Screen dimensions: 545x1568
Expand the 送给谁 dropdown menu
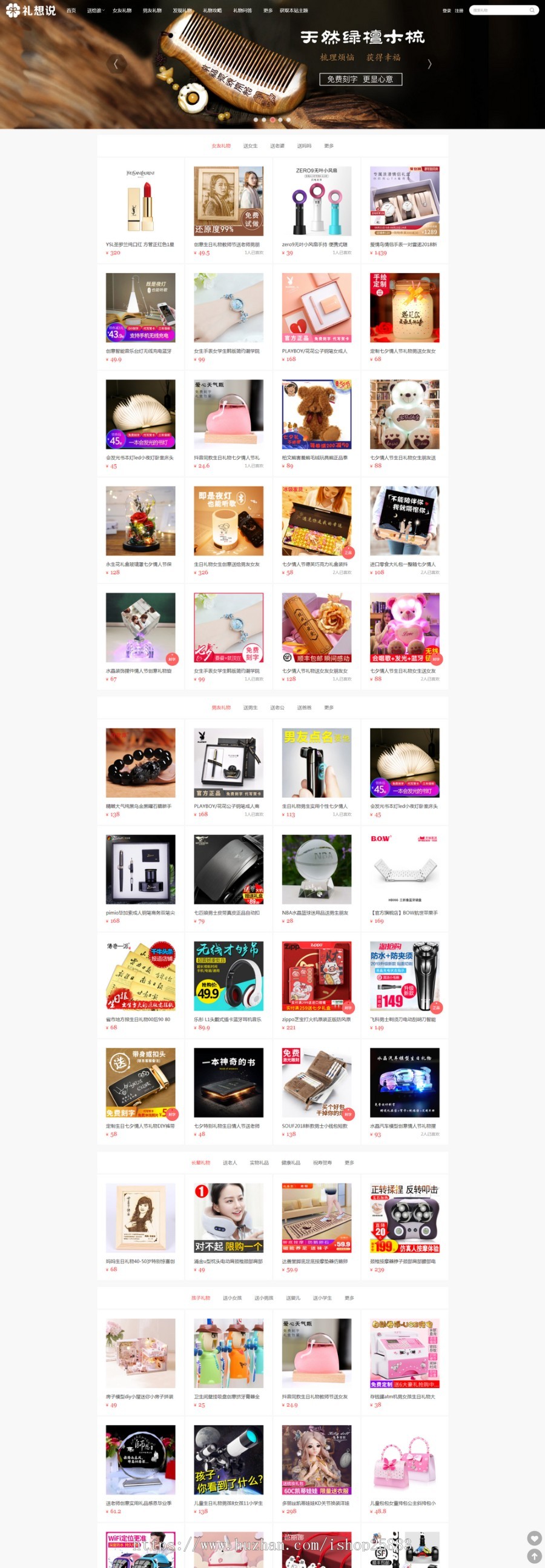[96, 10]
